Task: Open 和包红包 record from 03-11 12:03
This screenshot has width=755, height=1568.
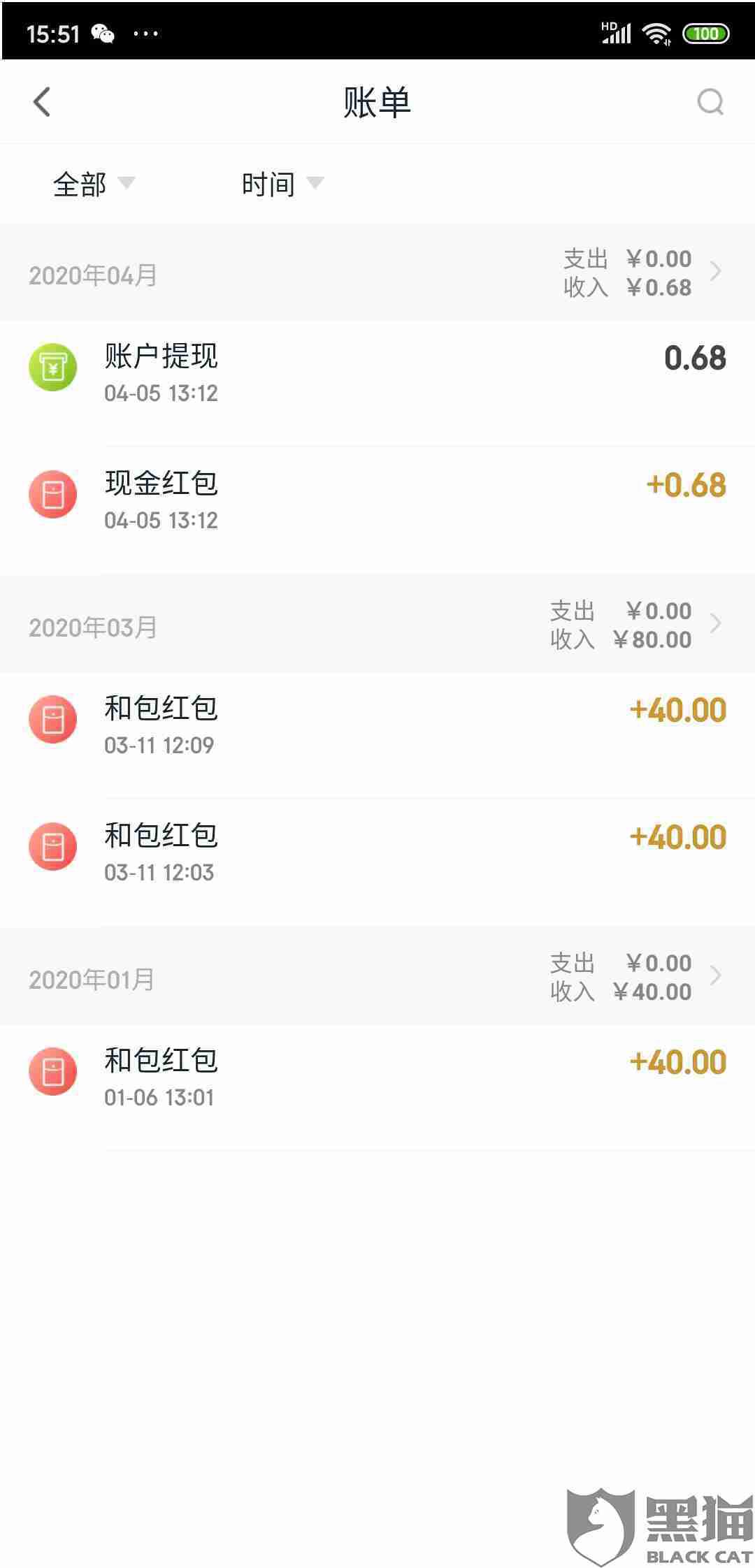Action: 377,853
